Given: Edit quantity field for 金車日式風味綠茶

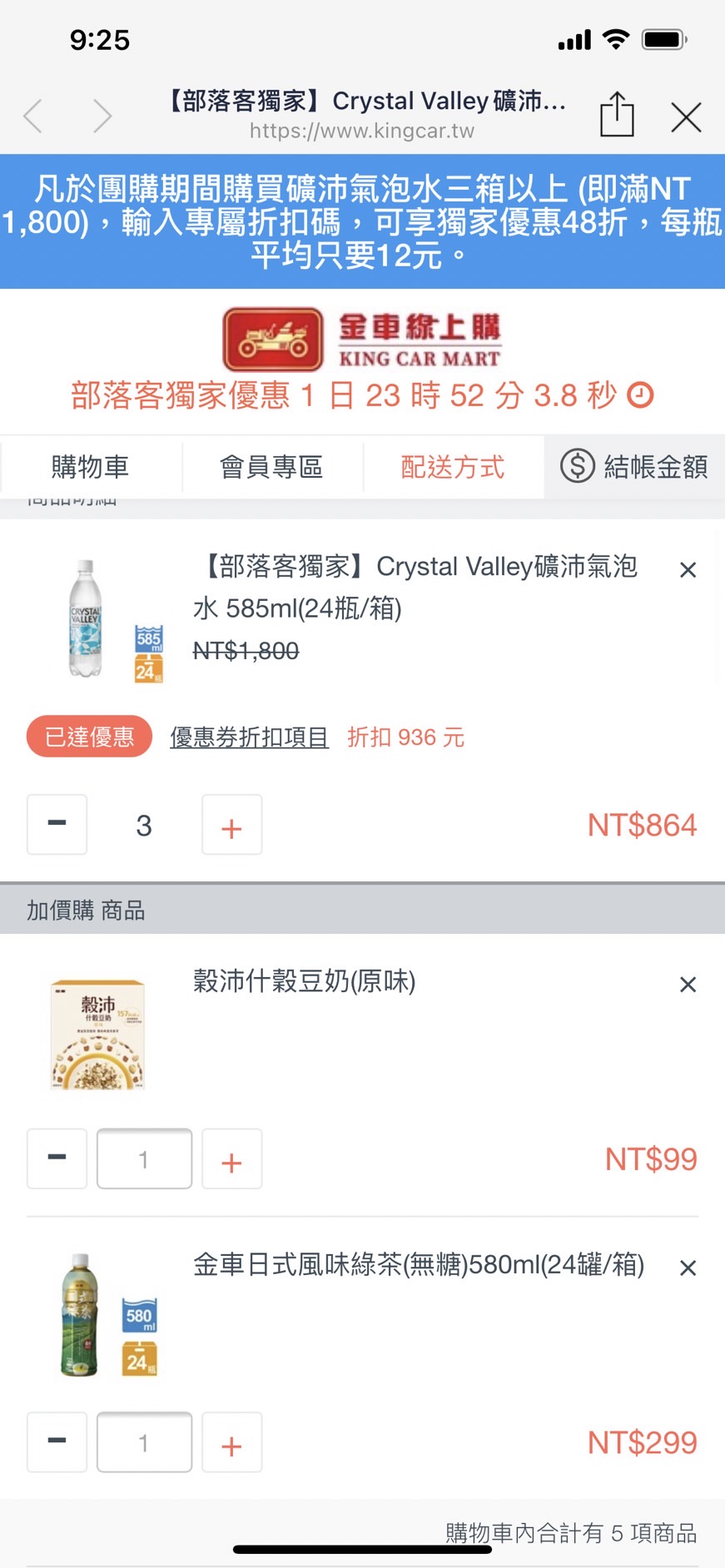Looking at the screenshot, I should pos(144,1442).
